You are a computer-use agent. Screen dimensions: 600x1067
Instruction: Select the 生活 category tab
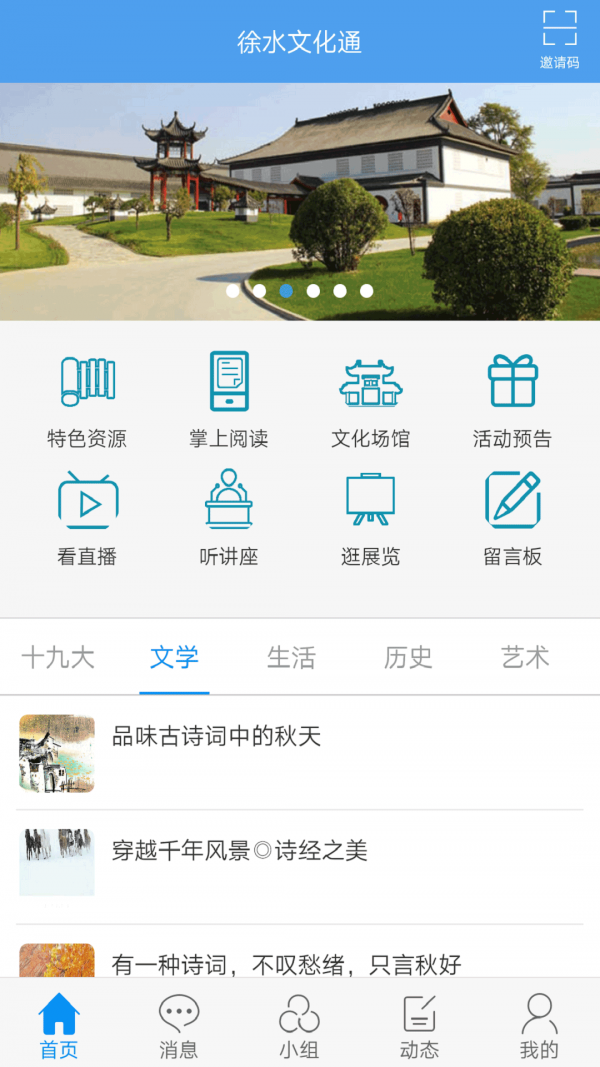tap(291, 657)
